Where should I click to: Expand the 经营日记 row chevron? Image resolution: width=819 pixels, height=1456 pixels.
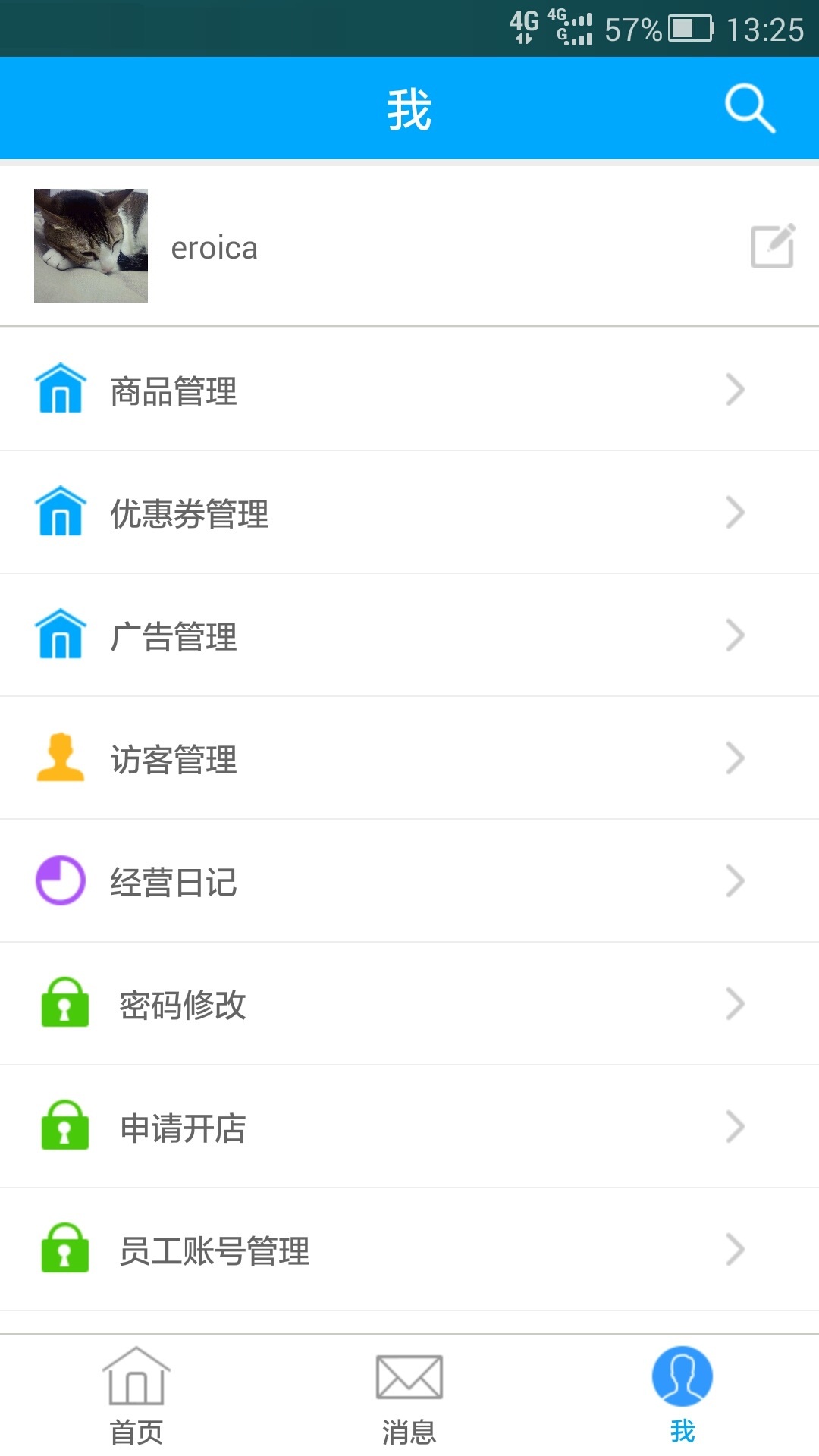coord(734,880)
